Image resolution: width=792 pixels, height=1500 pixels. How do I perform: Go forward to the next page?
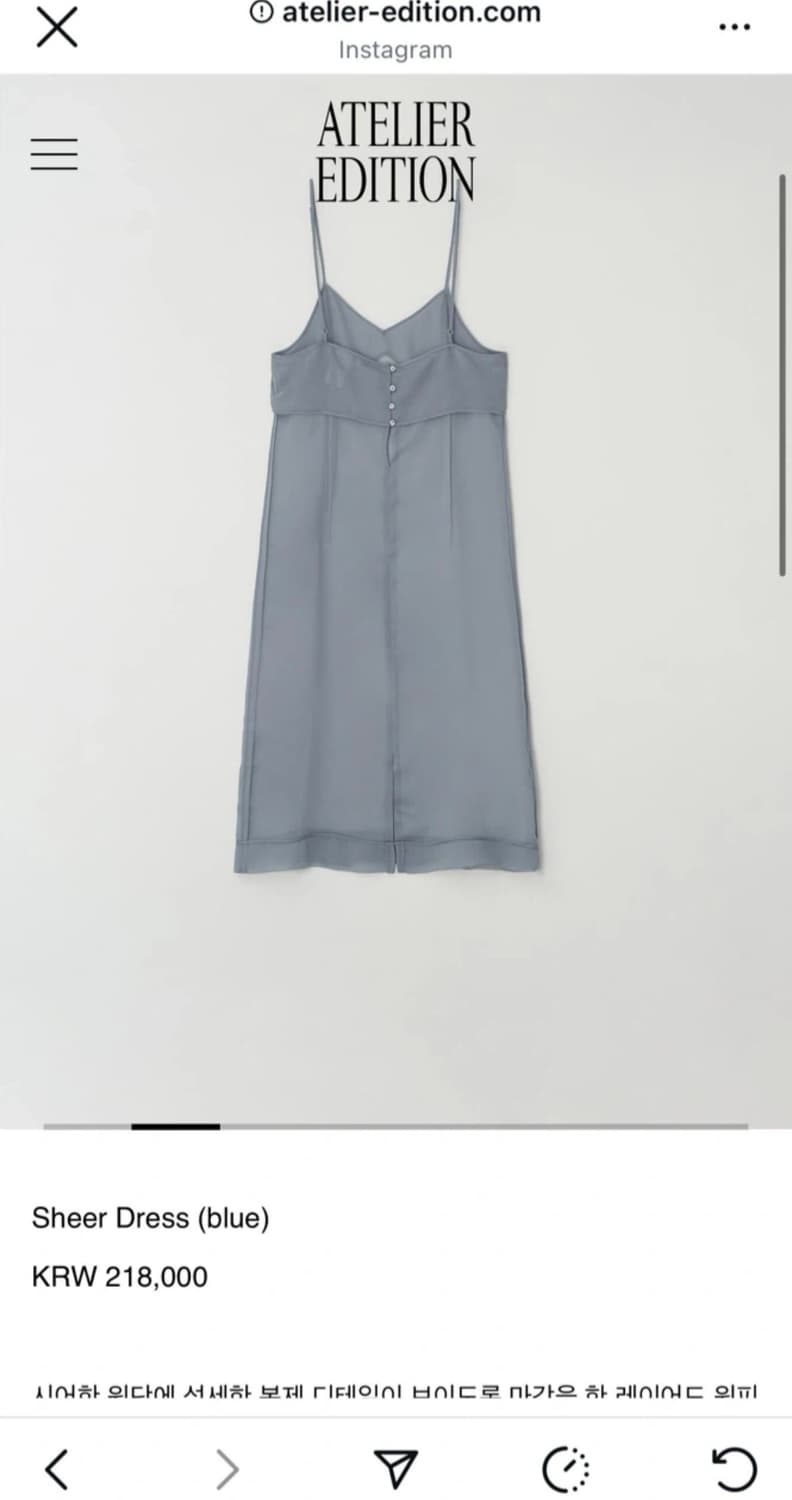[228, 1469]
